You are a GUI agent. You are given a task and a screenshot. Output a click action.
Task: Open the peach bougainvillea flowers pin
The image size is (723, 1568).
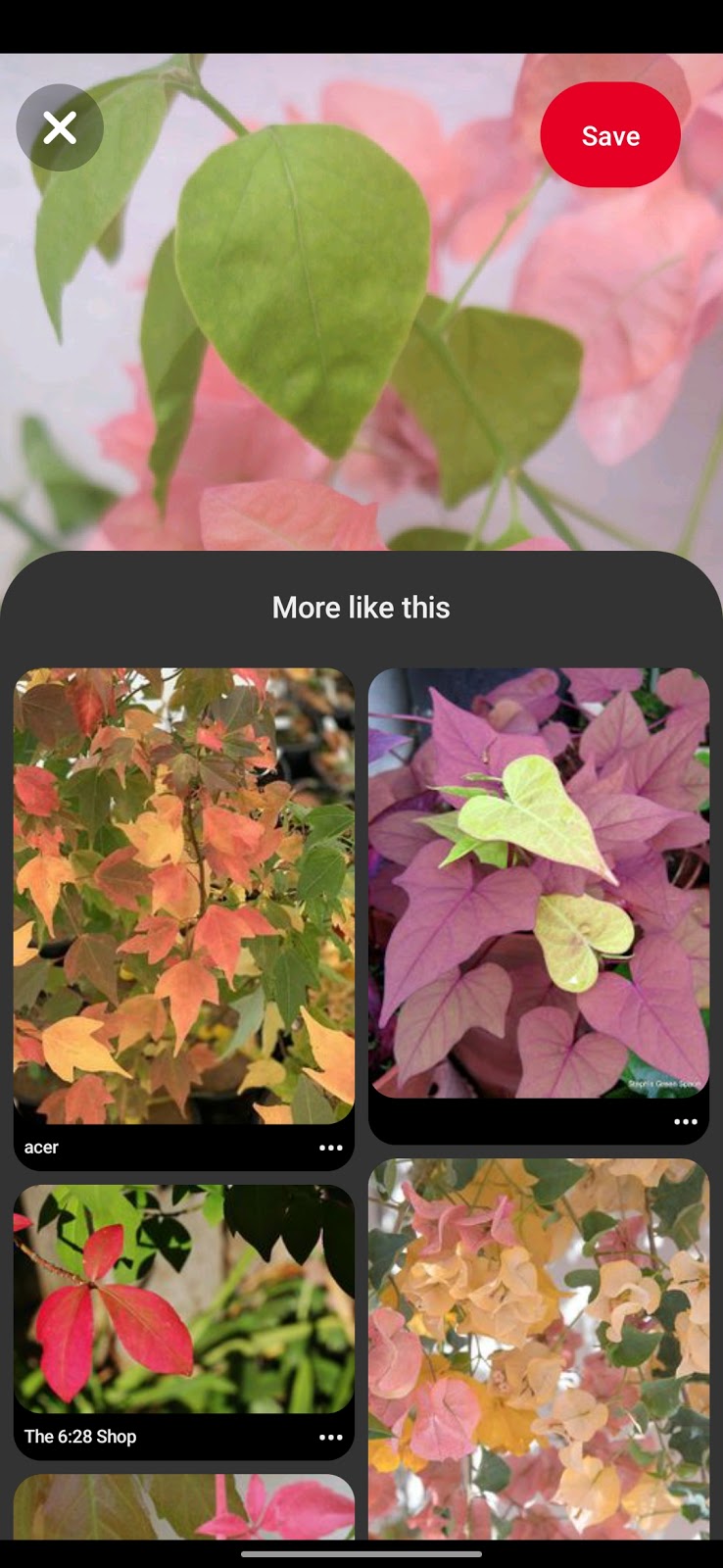539,1348
